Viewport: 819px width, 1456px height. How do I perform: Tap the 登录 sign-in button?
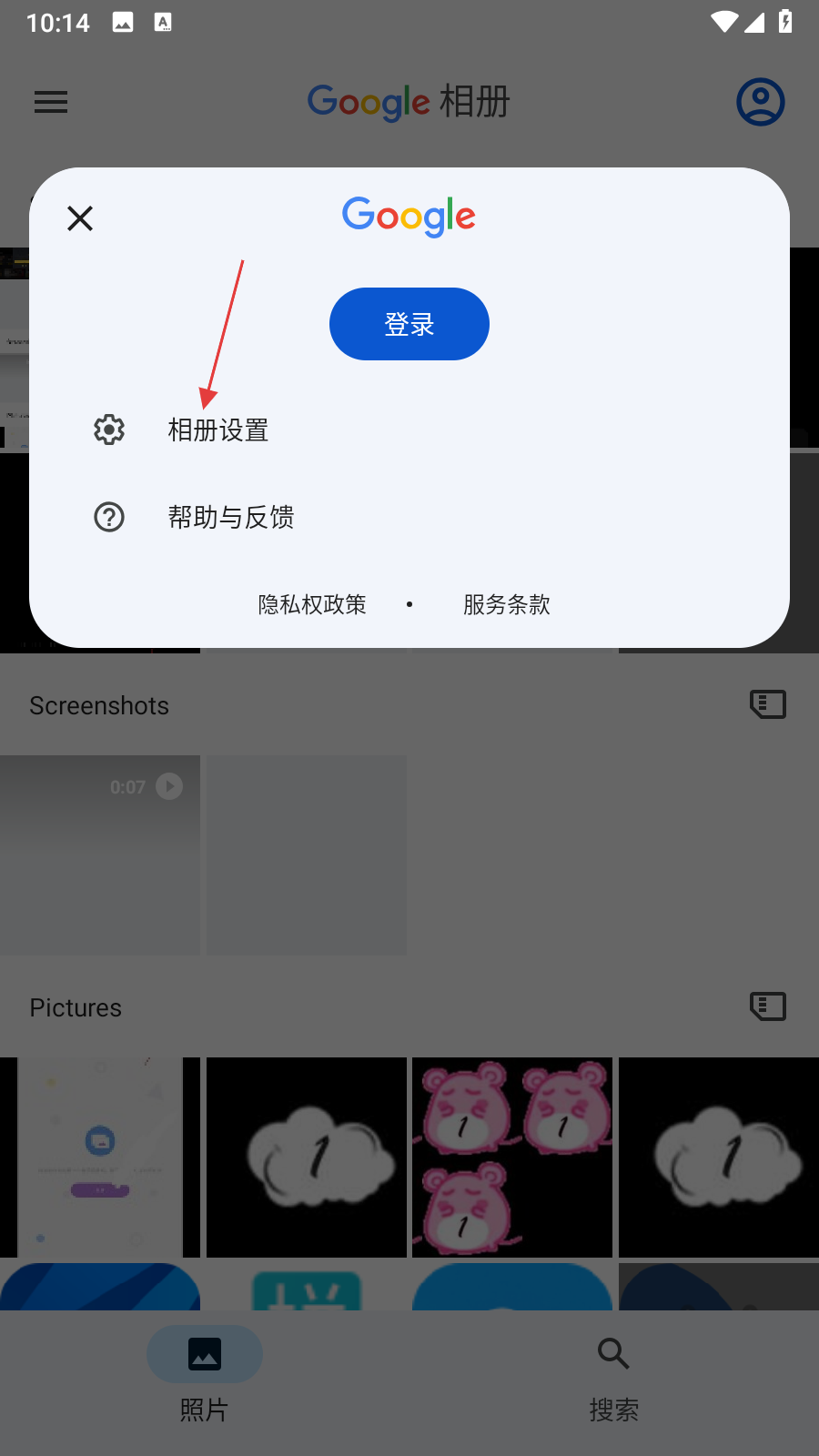coord(409,324)
